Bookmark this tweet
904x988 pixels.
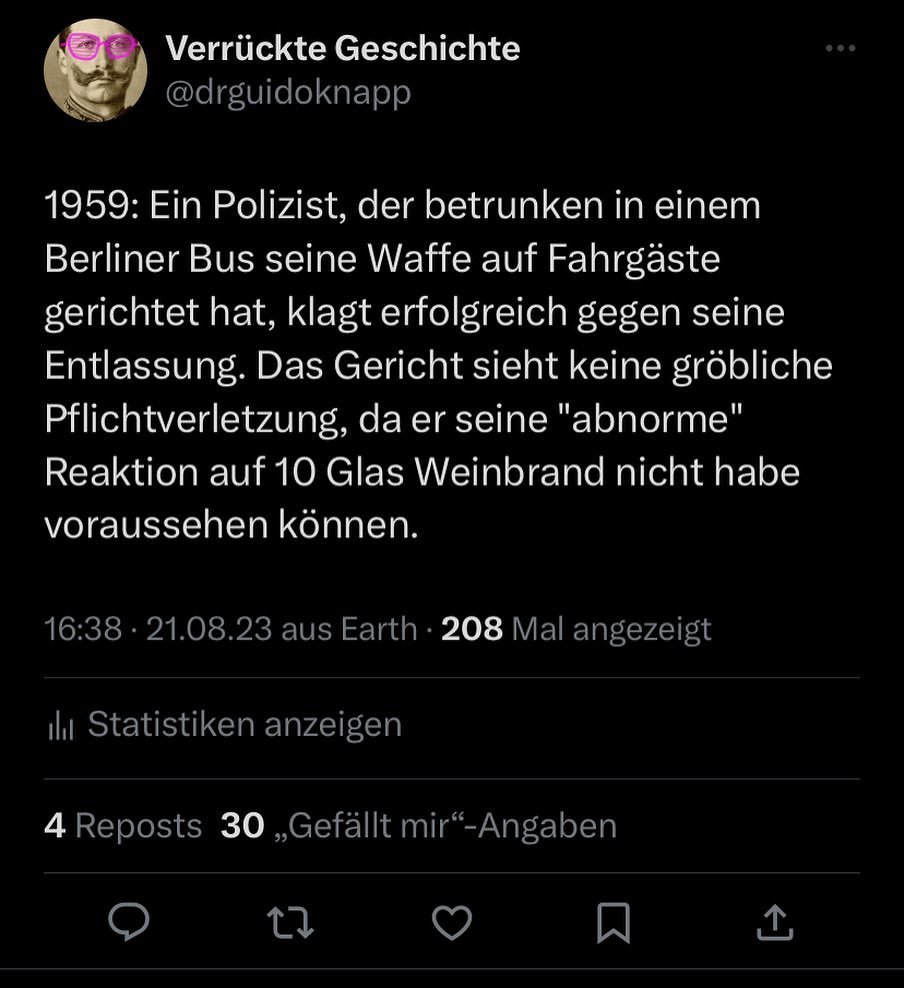pos(613,922)
